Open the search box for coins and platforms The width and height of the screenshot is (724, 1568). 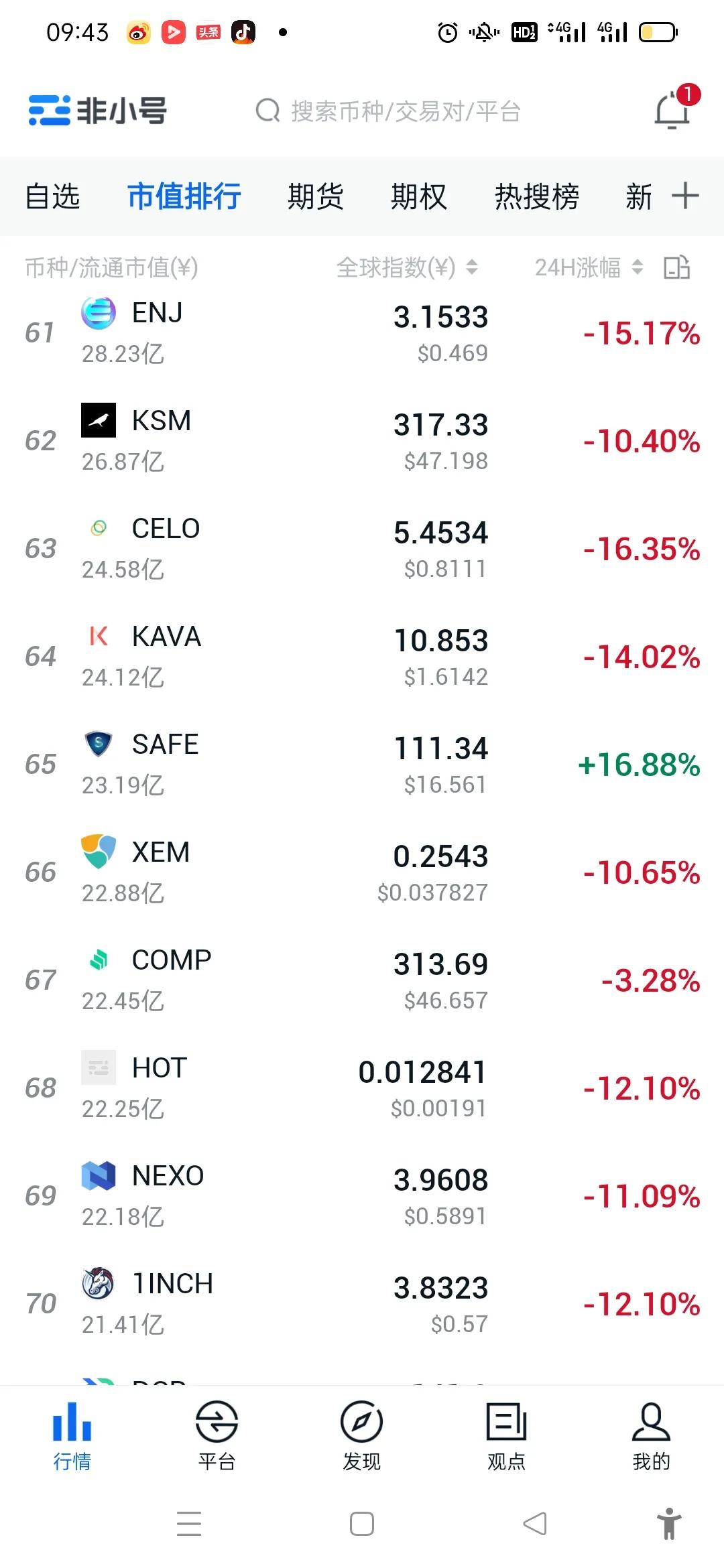coord(389,111)
